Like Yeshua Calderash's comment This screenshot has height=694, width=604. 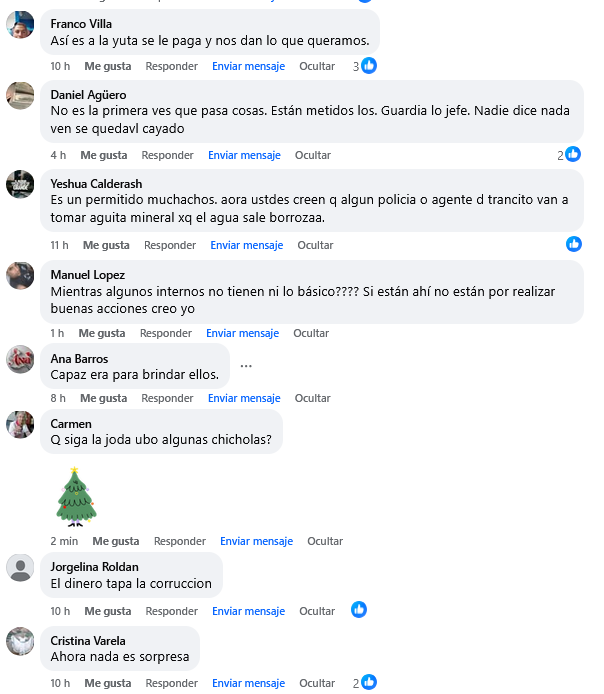(106, 245)
